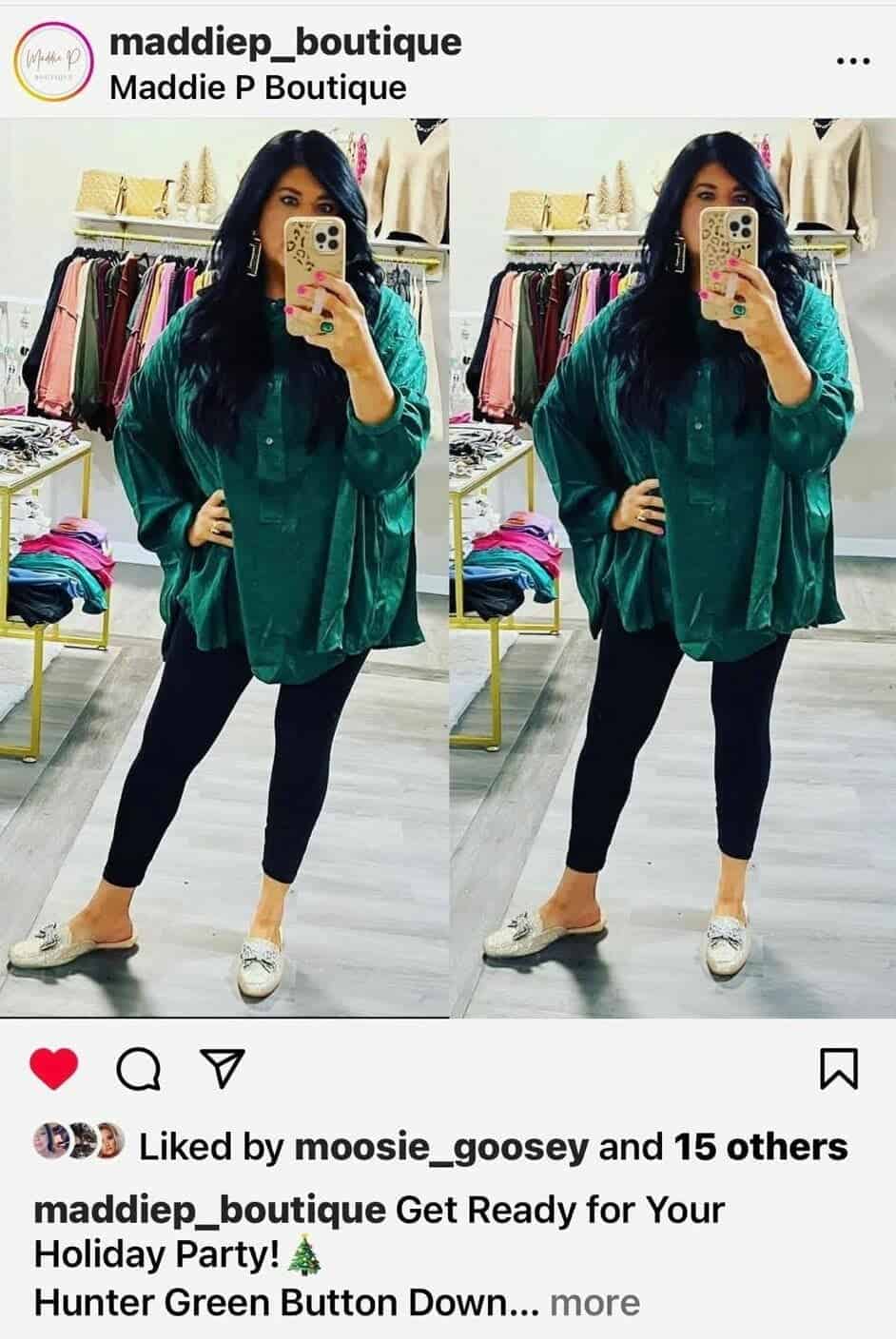Screen dimensions: 896x1339
Task: Open maddiep_boutique username in the header
Action: pyautogui.click(x=285, y=41)
